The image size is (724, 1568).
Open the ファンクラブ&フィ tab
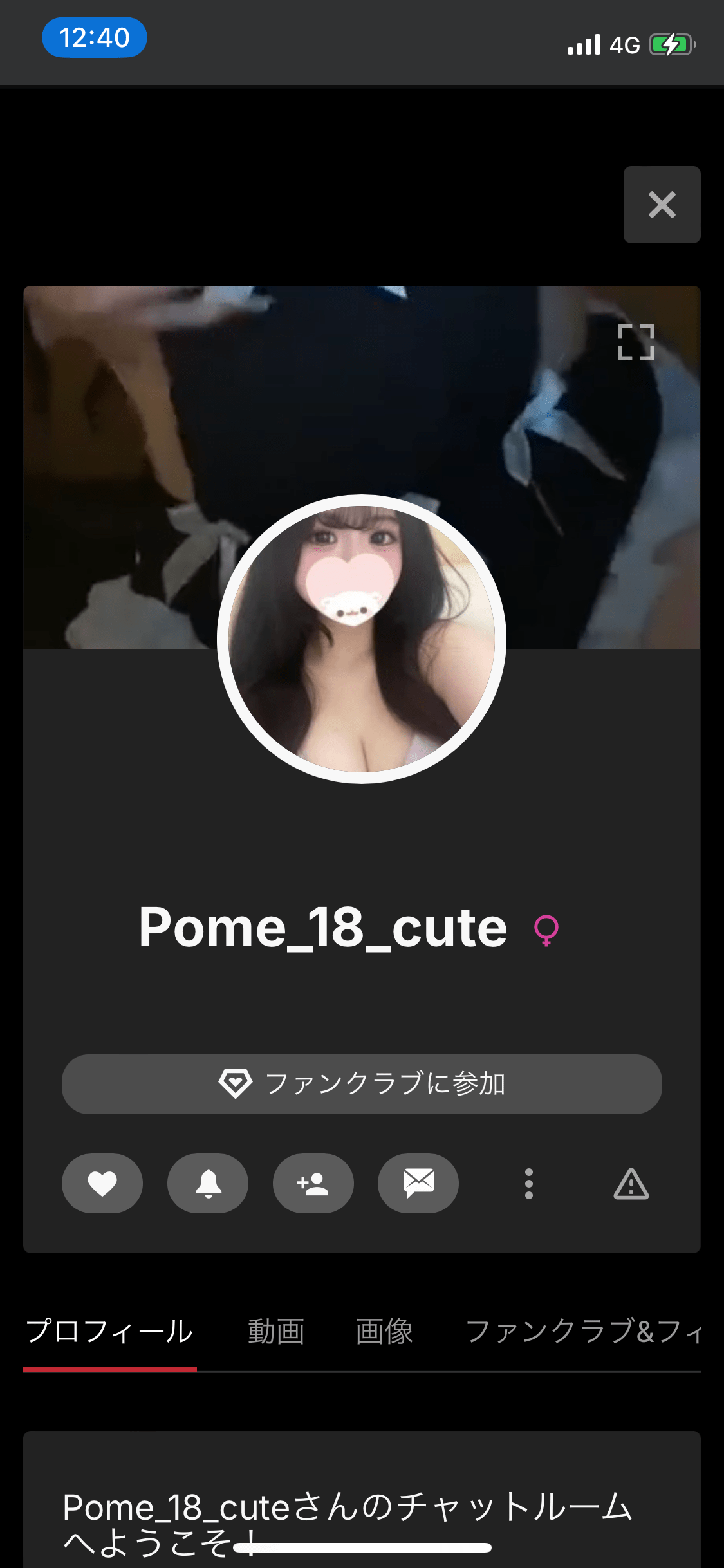583,1331
